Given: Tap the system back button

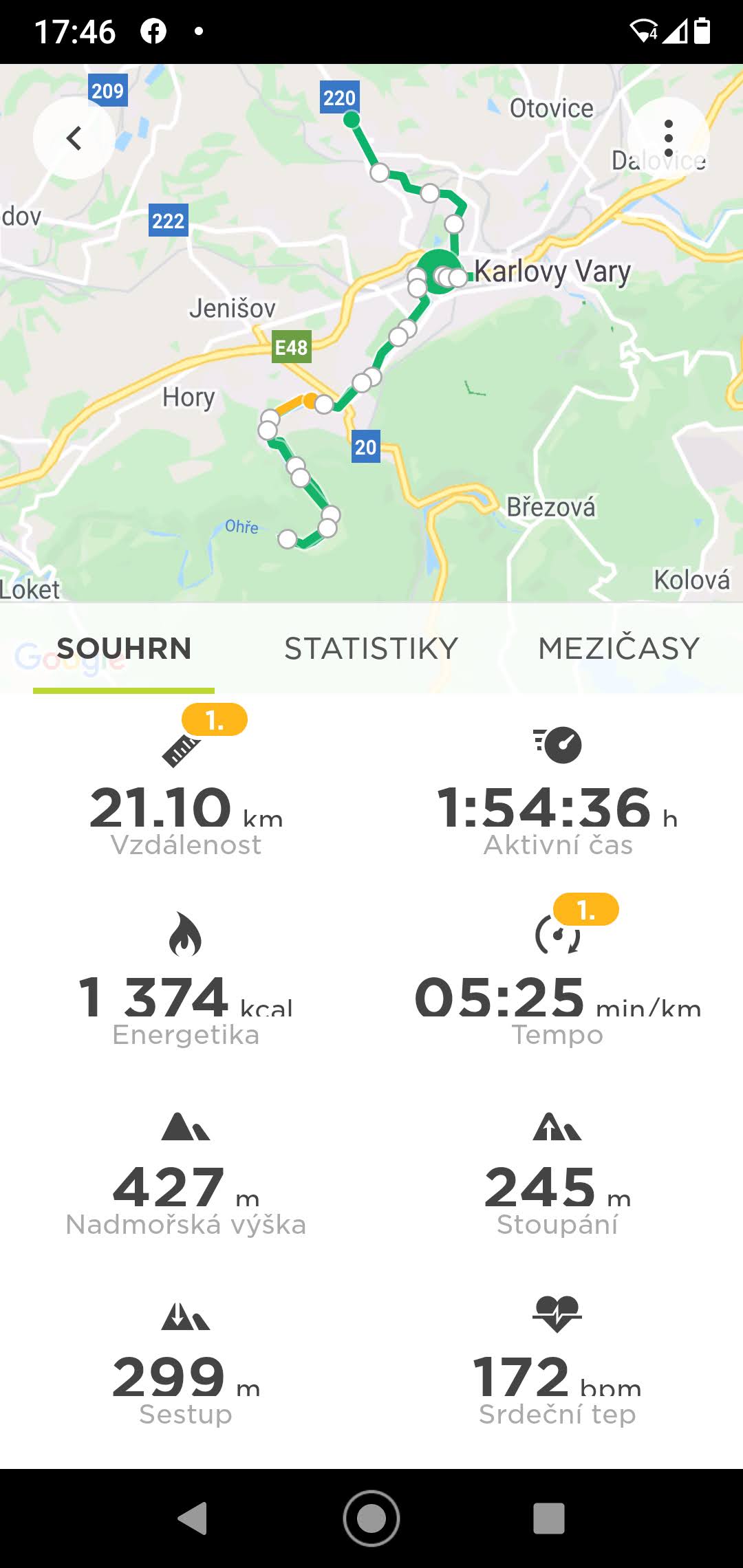Looking at the screenshot, I should click(x=193, y=1518).
